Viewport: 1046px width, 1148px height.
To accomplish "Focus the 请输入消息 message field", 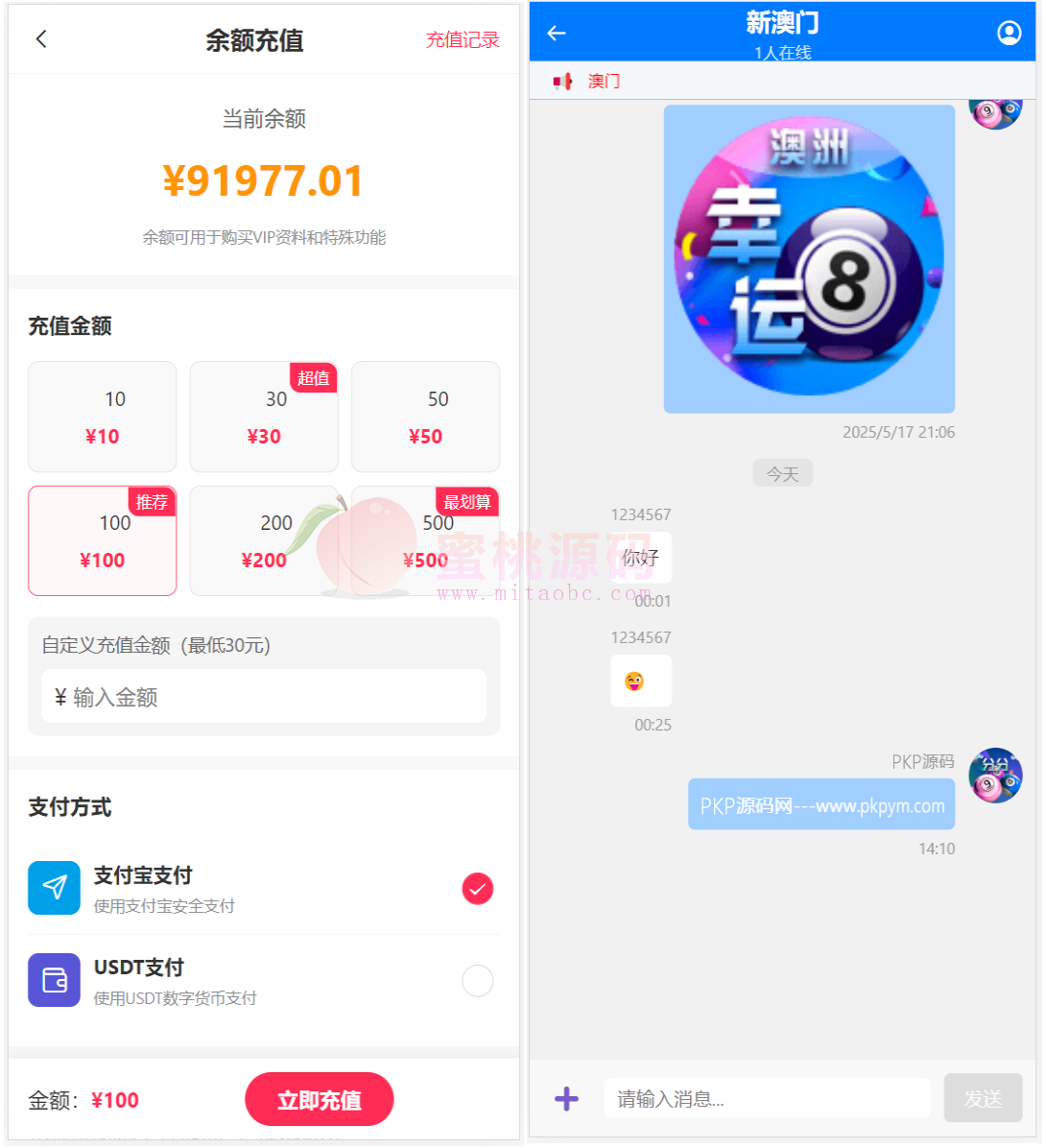I will (x=766, y=1099).
